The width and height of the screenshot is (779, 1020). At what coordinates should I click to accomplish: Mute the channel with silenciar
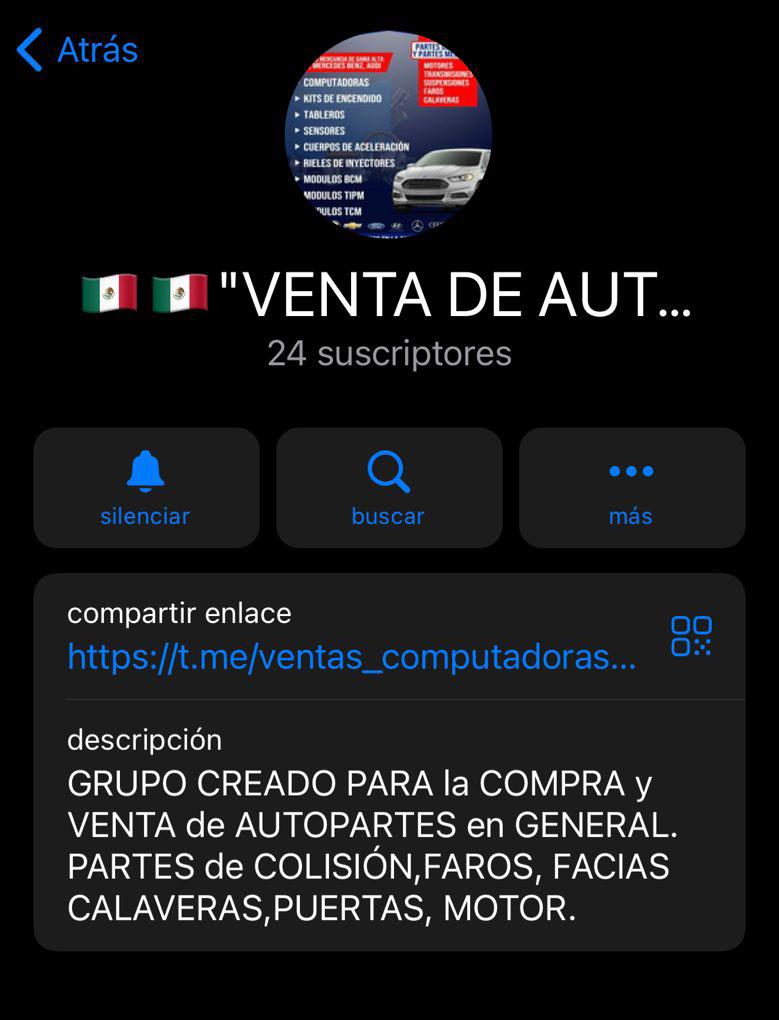[x=146, y=488]
